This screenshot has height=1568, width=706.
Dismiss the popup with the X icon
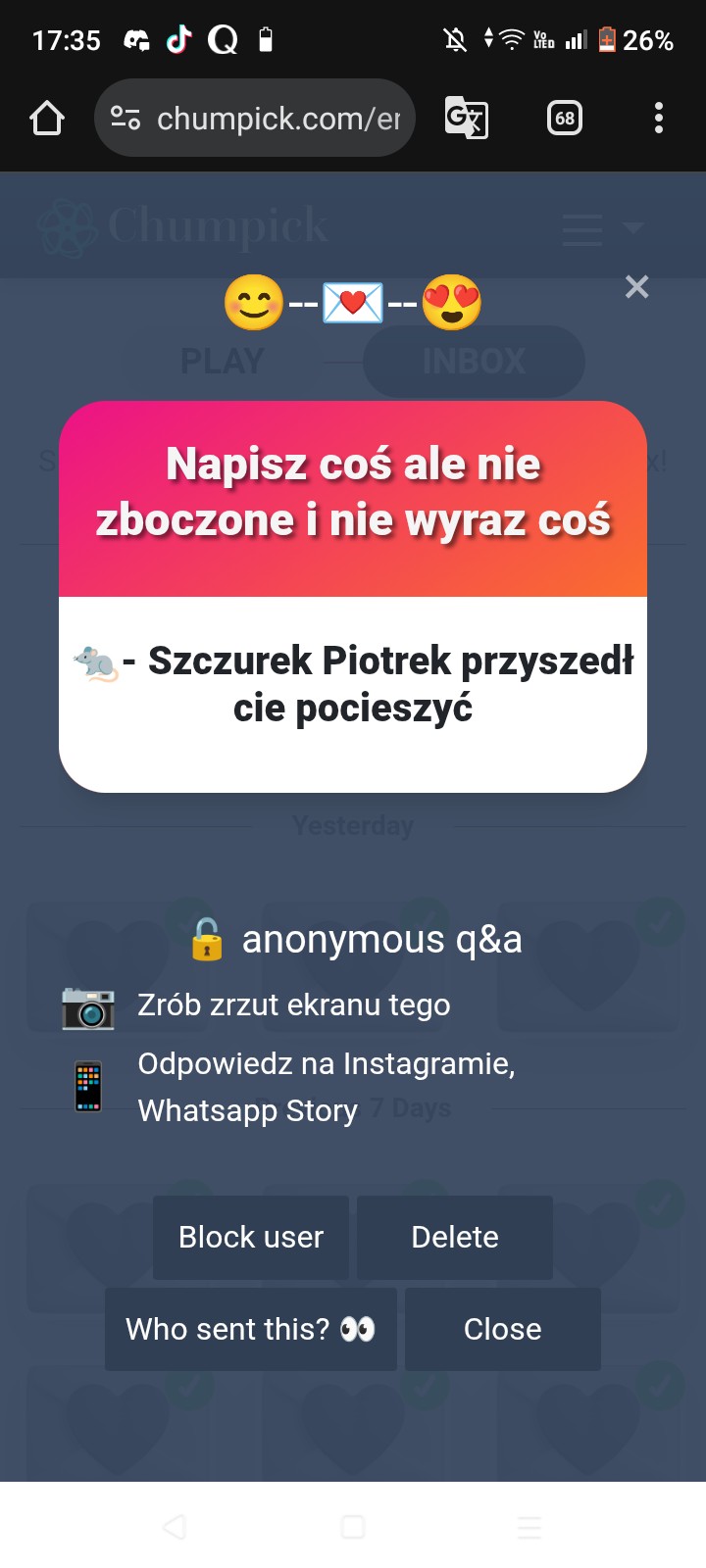(637, 287)
